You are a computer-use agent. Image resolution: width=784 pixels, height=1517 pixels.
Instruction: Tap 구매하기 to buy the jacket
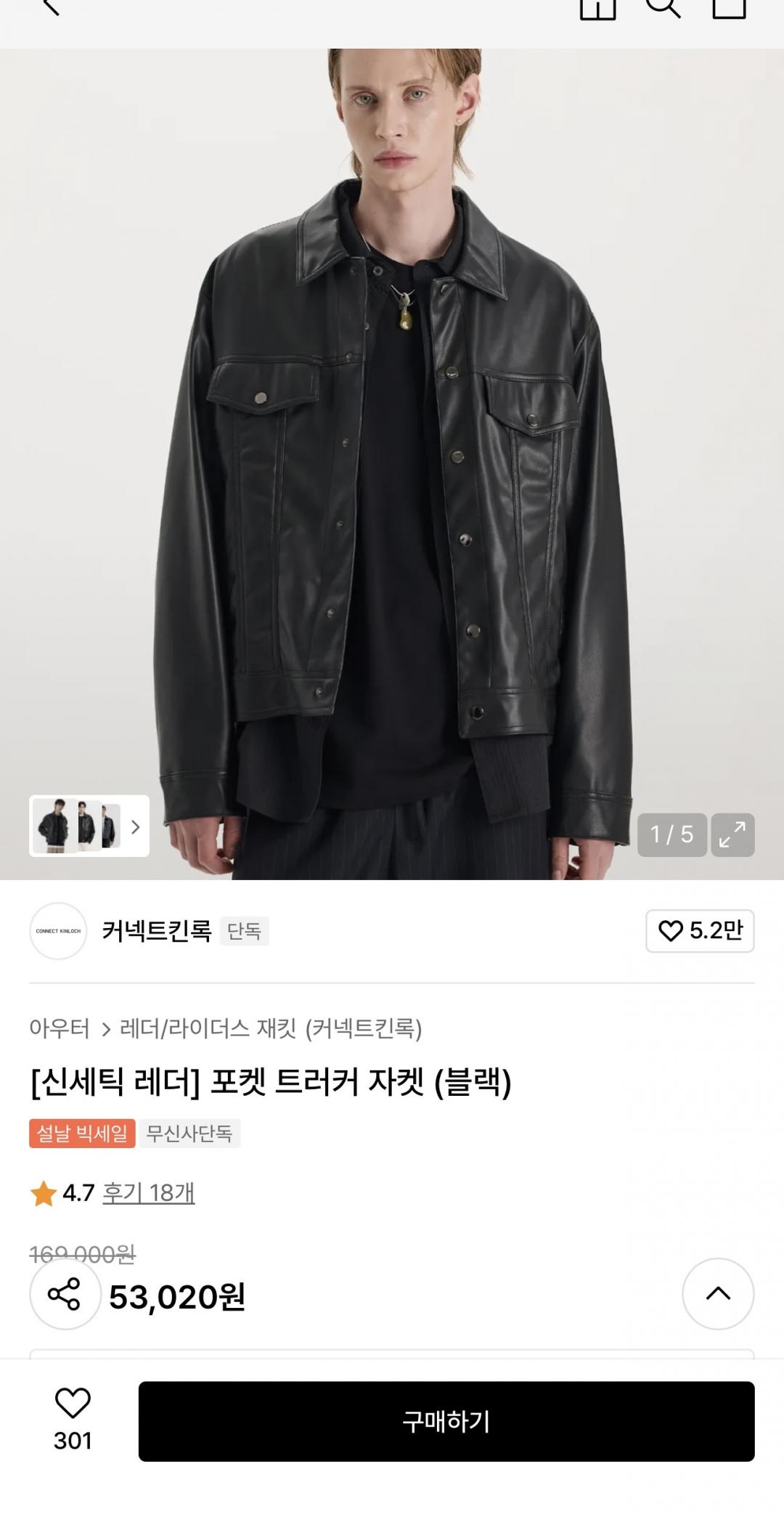coord(446,1421)
